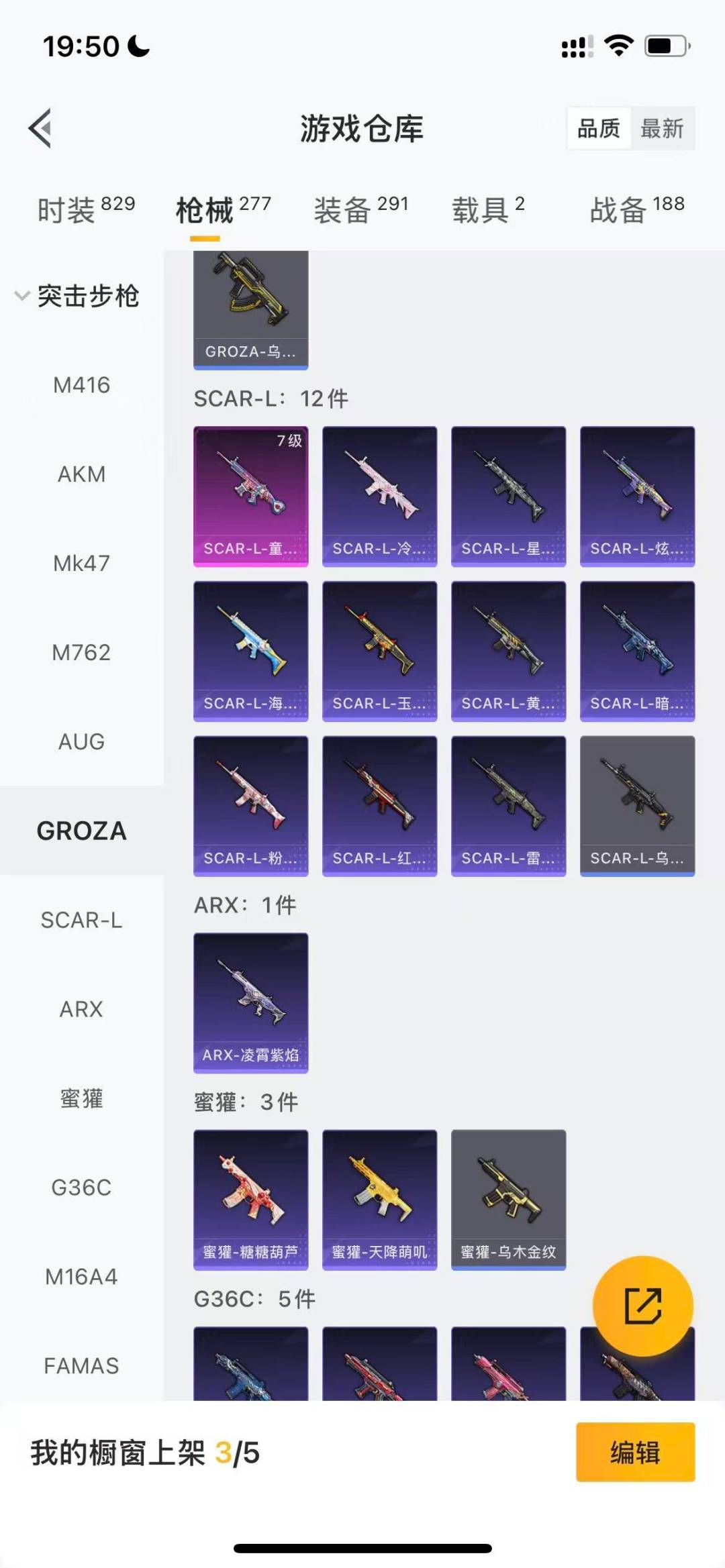Jump to the SCAR-L section in sidebar
Viewport: 725px width, 1568px height.
pos(81,920)
